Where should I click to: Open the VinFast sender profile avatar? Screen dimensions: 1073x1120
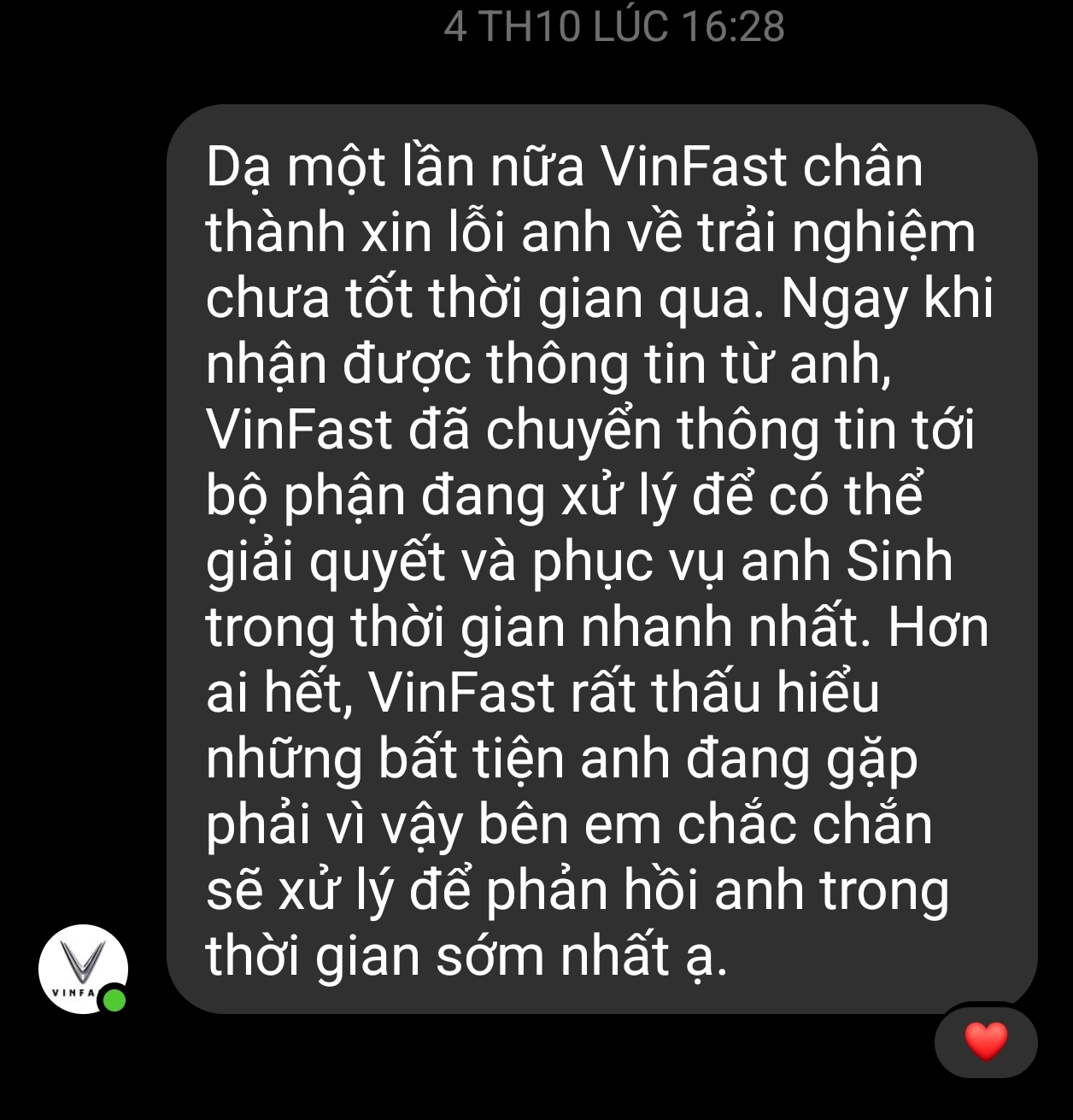[x=83, y=969]
